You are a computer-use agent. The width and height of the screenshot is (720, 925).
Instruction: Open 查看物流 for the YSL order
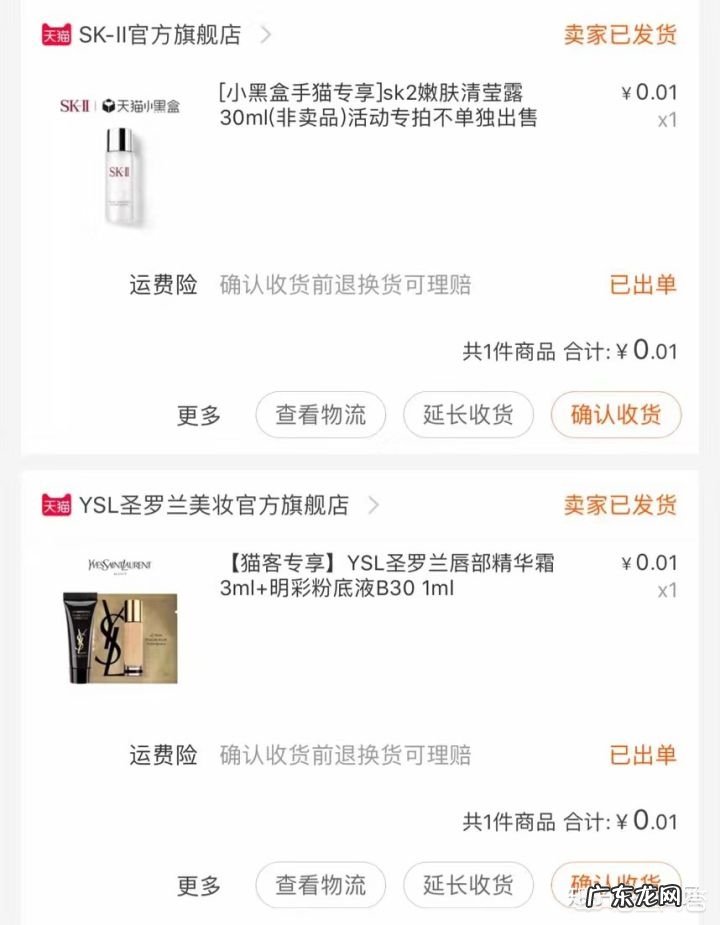[x=320, y=885]
